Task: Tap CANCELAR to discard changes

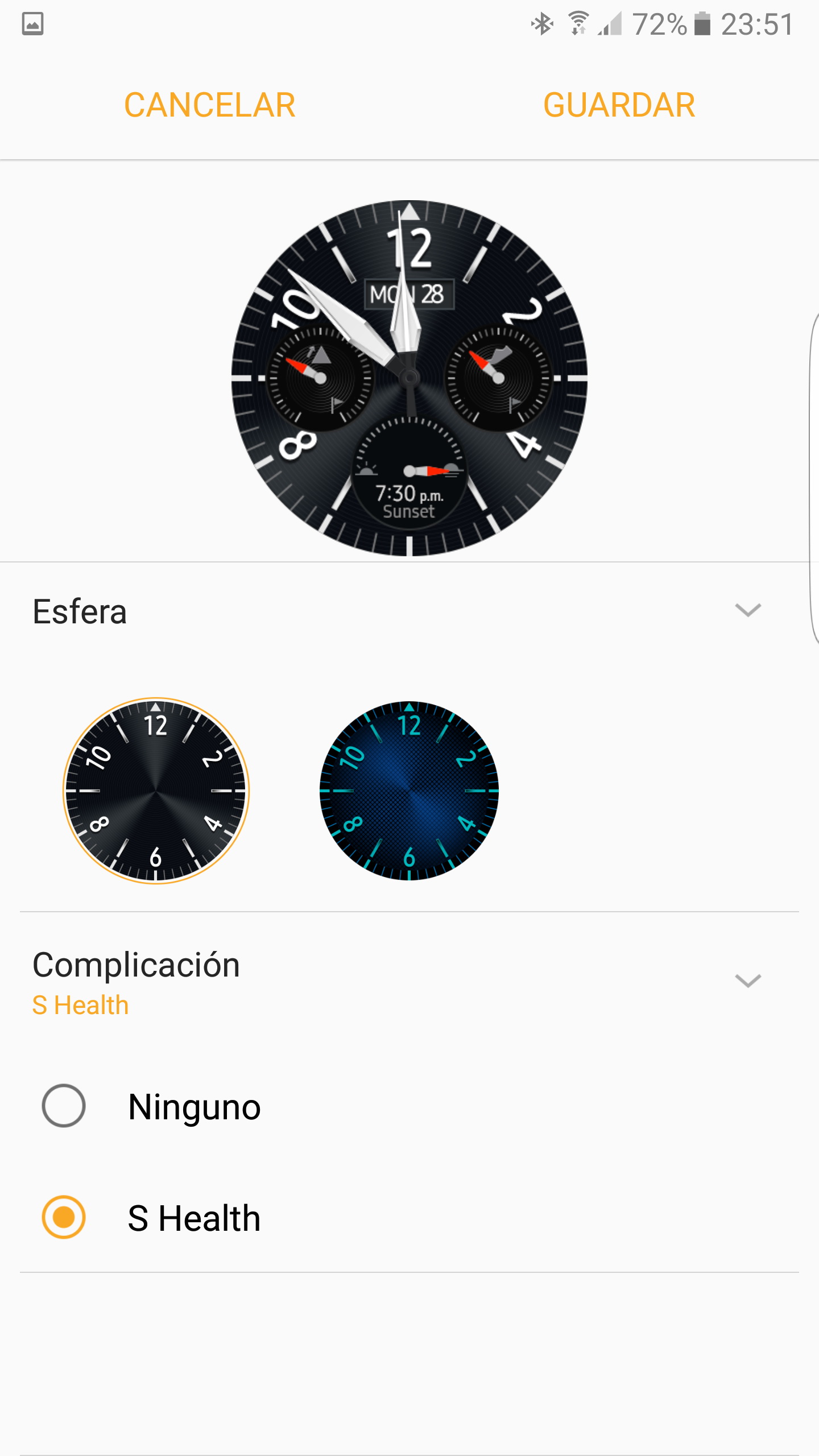Action: [x=209, y=105]
